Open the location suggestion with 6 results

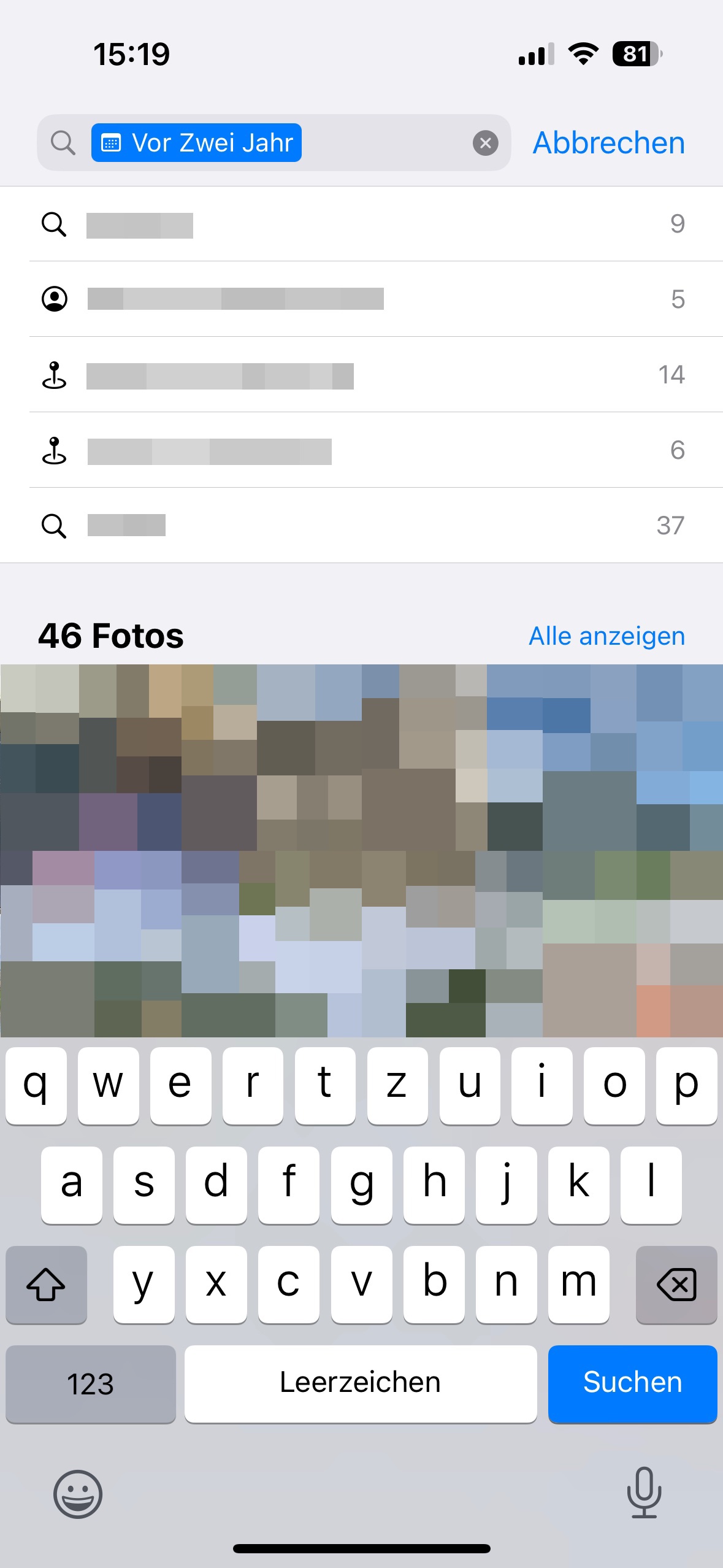click(361, 450)
